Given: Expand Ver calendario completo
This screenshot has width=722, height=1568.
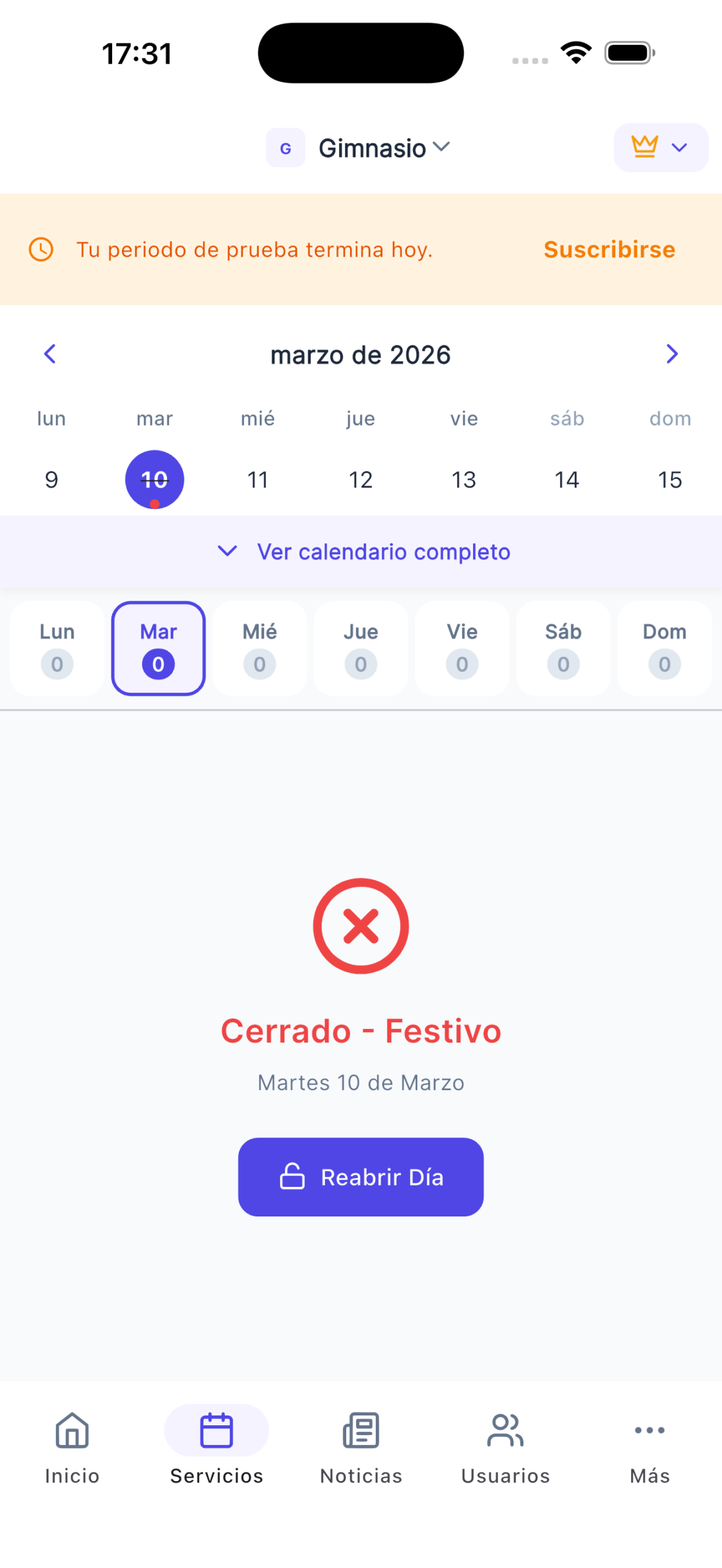Looking at the screenshot, I should pos(361,551).
